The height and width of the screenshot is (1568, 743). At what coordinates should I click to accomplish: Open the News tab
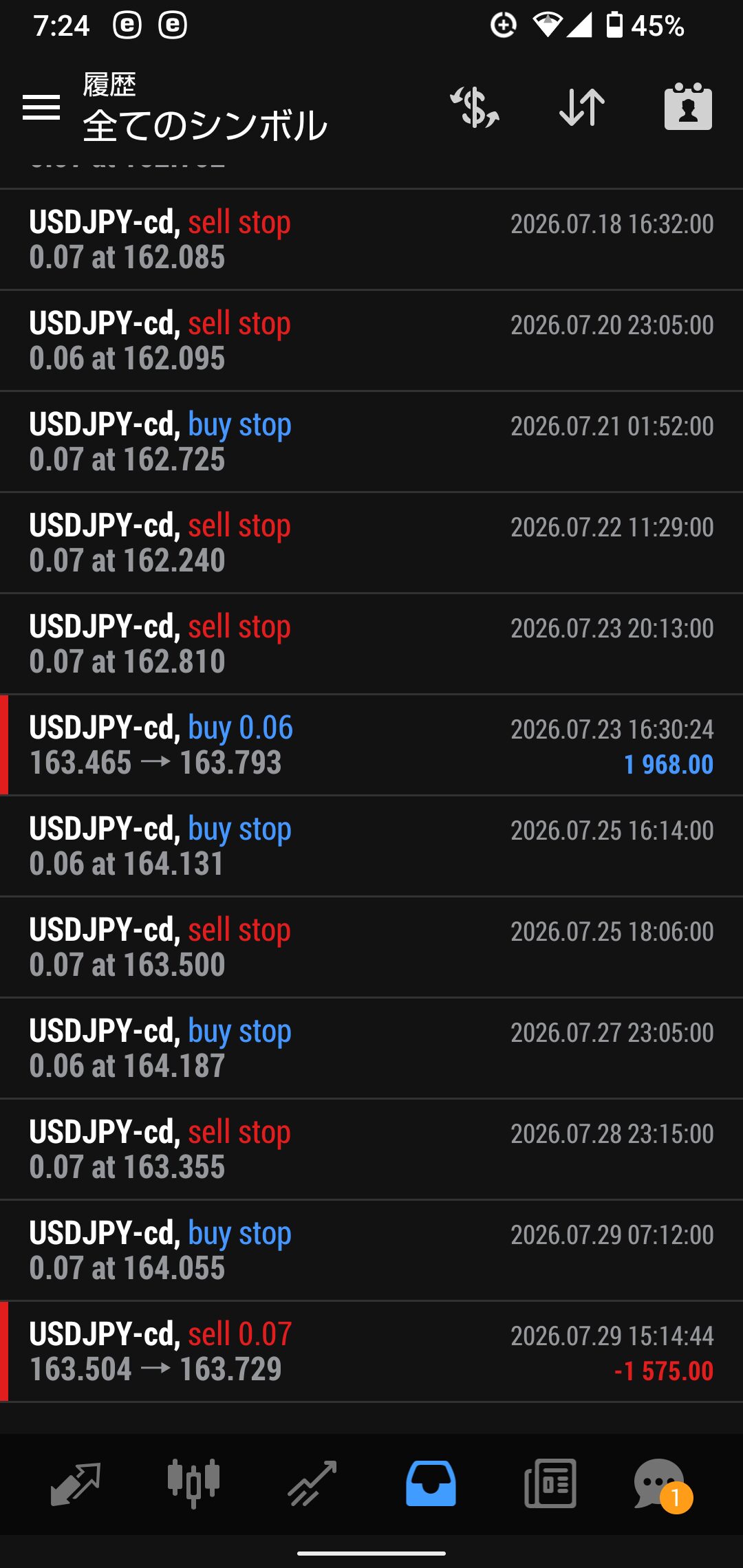tap(550, 1484)
